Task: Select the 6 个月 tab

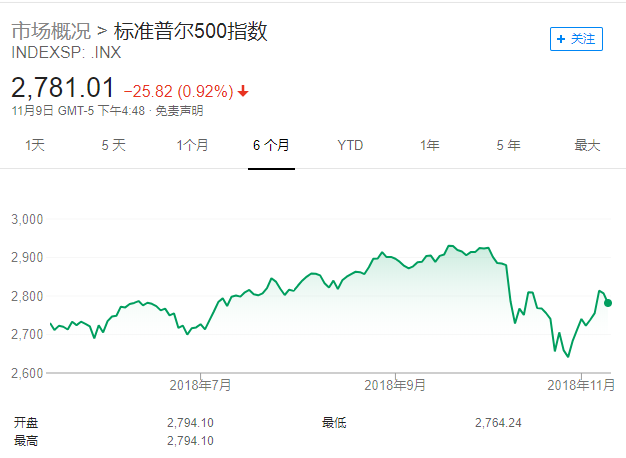Action: click(271, 146)
